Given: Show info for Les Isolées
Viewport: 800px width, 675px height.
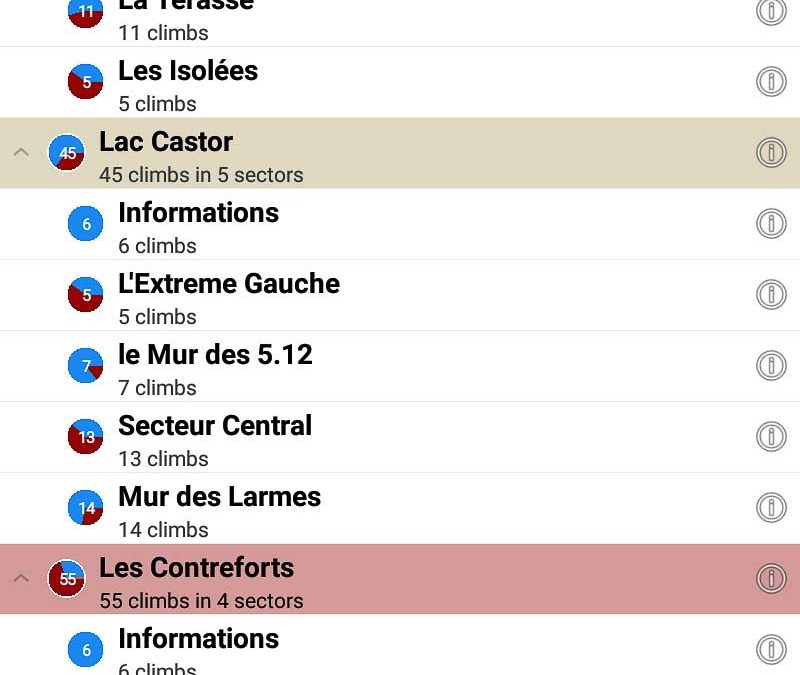Looking at the screenshot, I should pos(771,82).
